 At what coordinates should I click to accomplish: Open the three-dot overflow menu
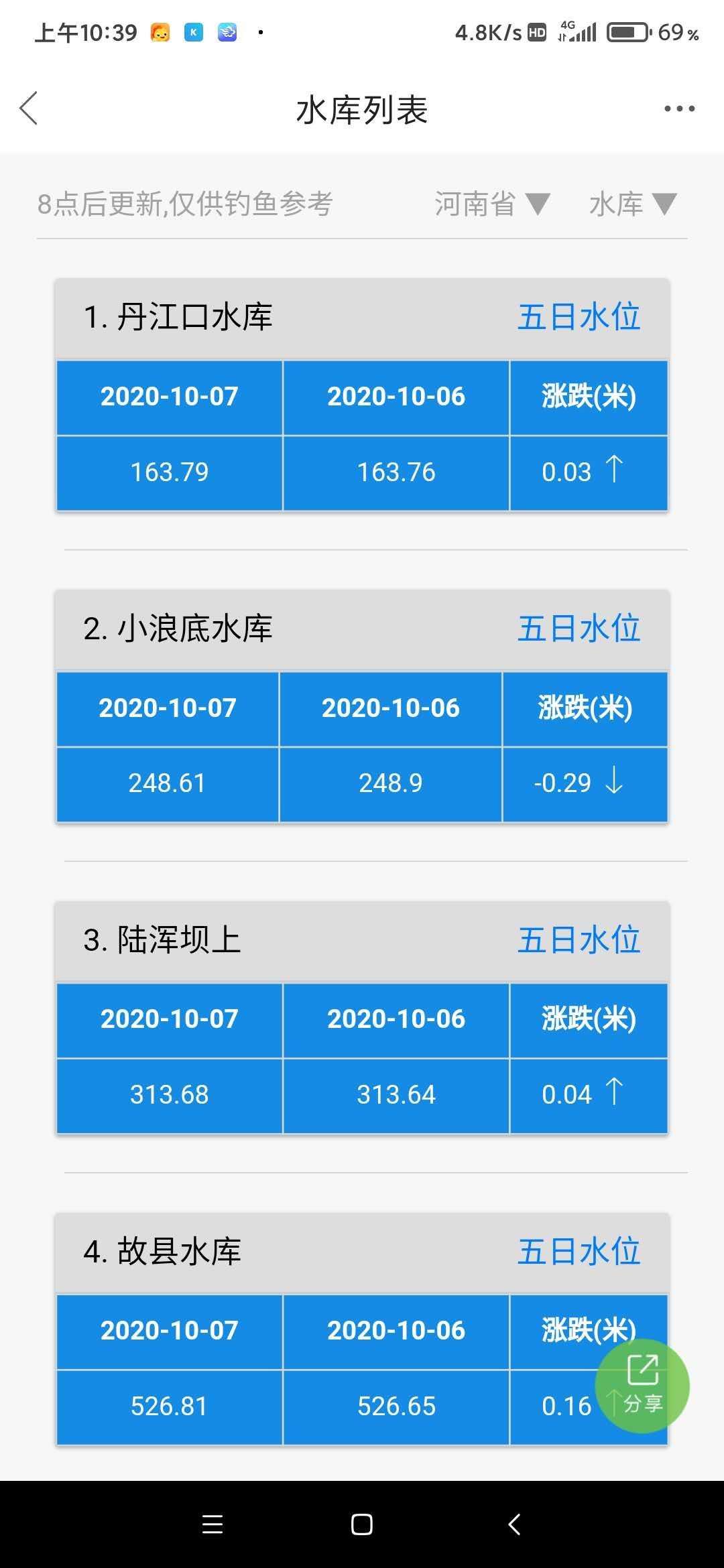pos(679,109)
